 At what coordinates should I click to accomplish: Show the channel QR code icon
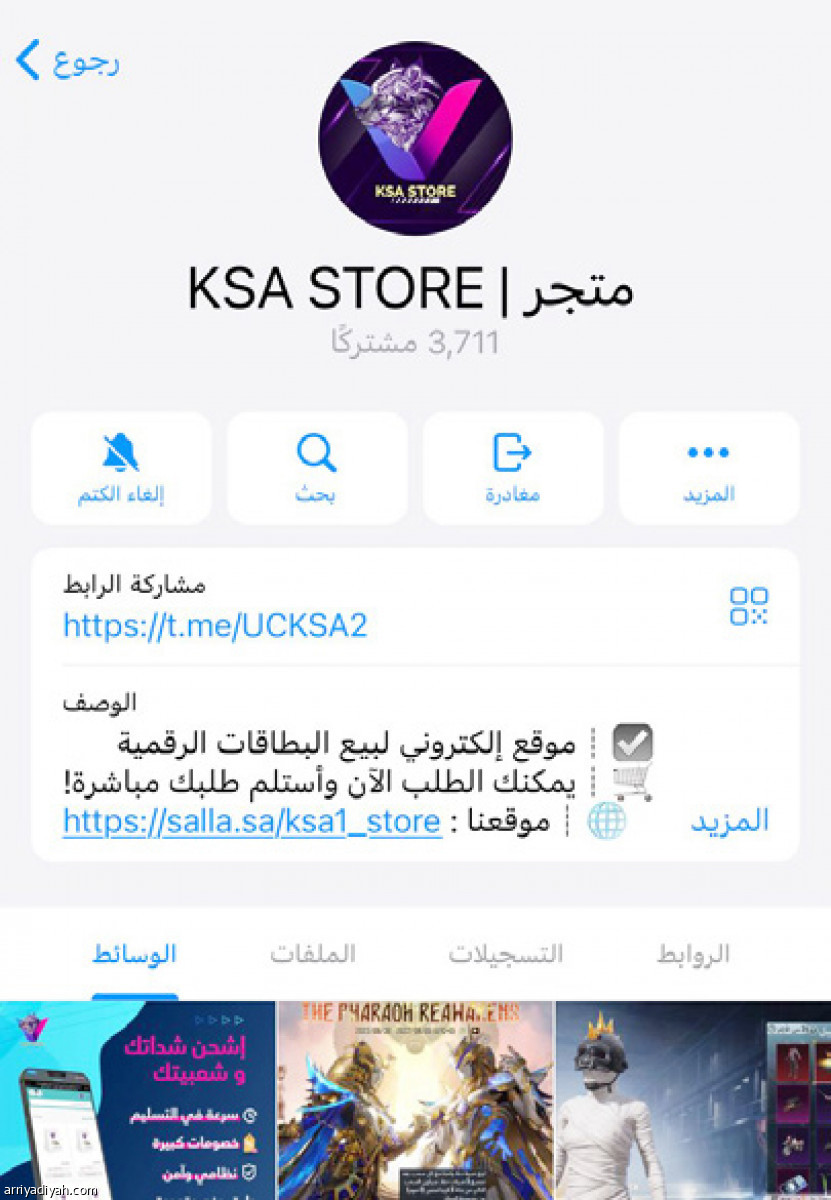point(748,607)
